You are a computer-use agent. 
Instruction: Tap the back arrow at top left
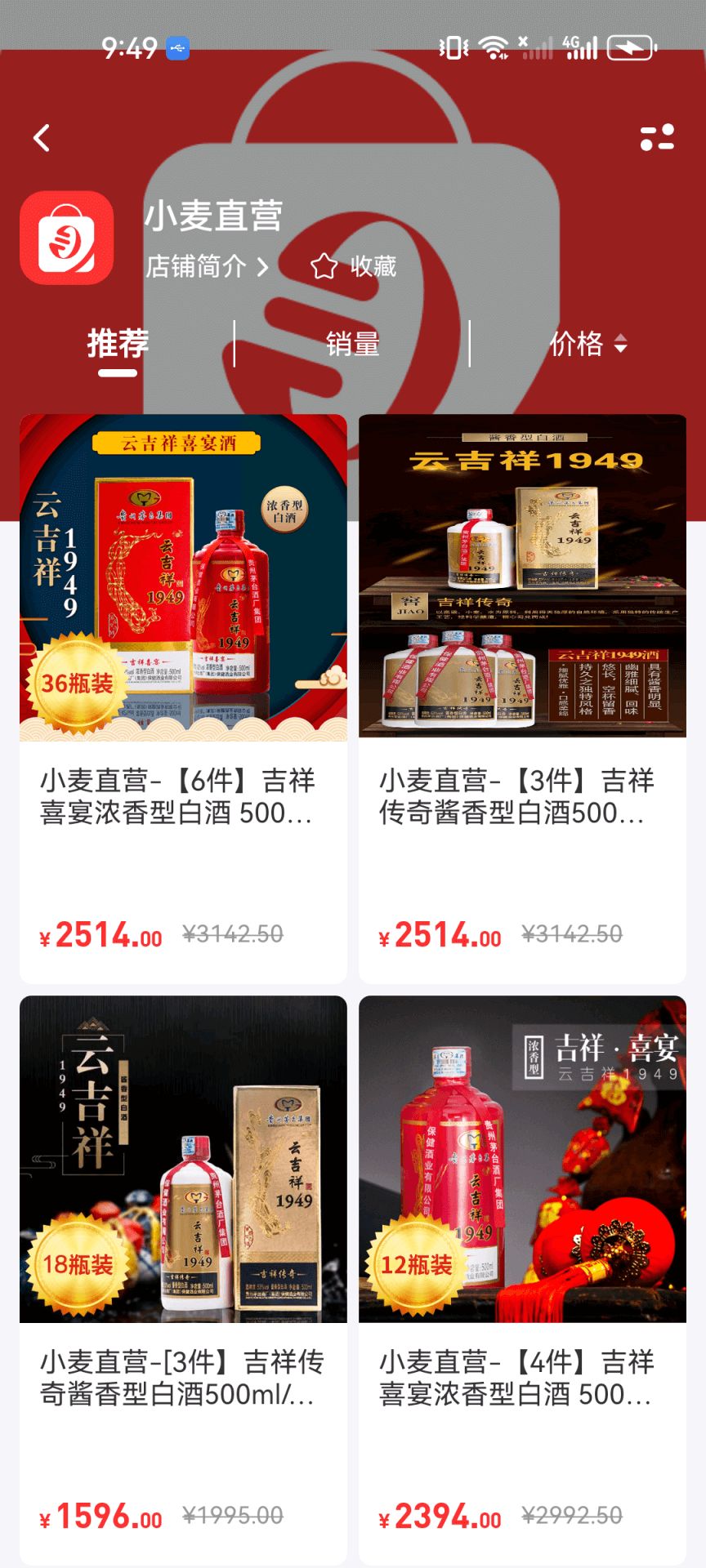tap(42, 138)
